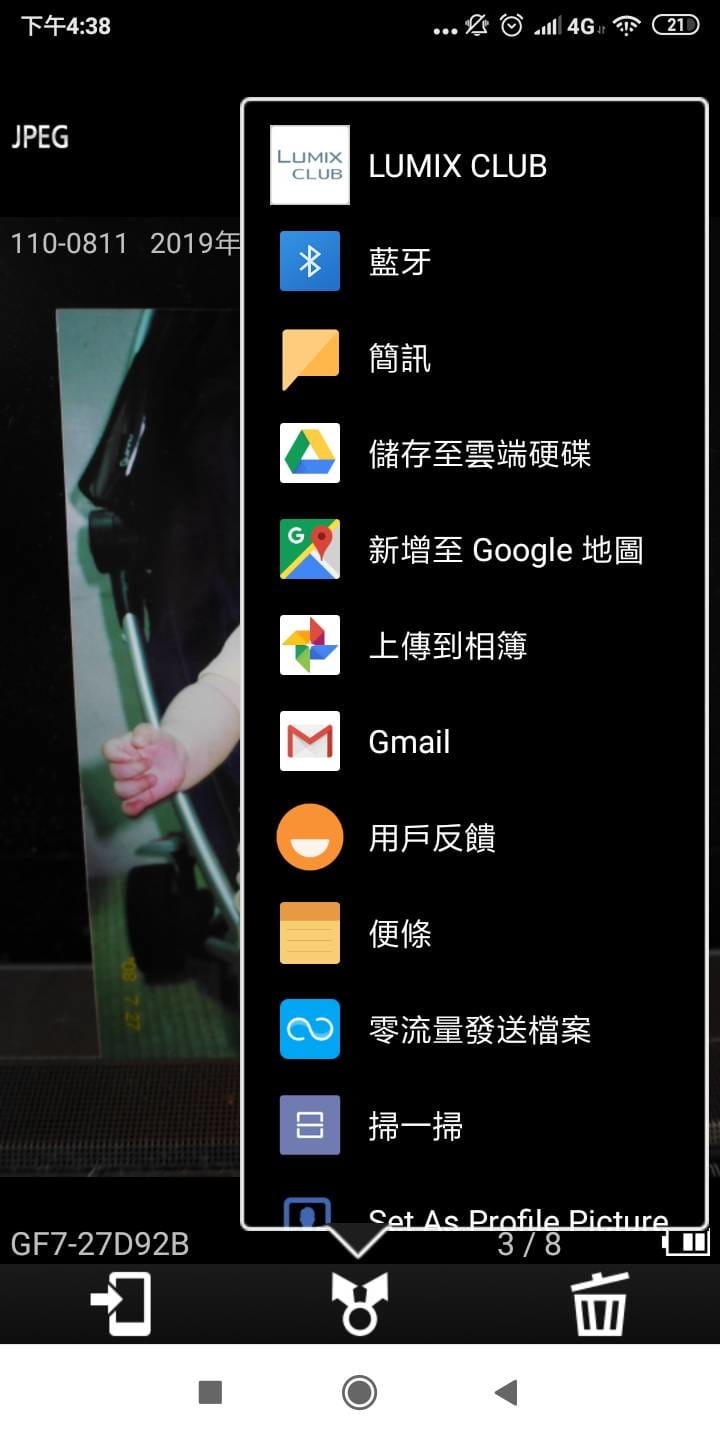
Task: Tap the transfer to phone icon
Action: [x=121, y=1304]
